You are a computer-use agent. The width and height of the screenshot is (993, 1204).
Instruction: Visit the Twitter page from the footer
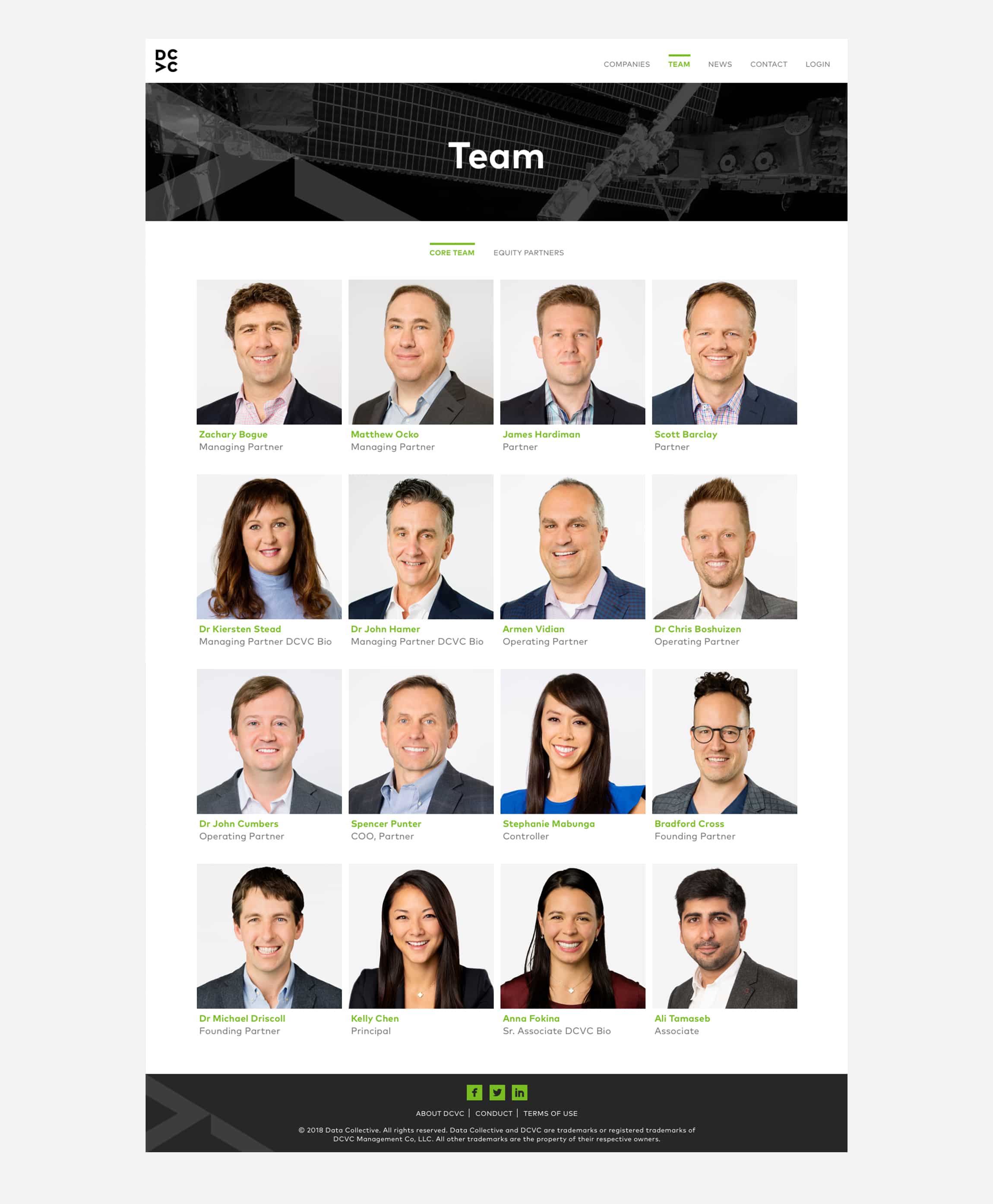click(497, 1093)
